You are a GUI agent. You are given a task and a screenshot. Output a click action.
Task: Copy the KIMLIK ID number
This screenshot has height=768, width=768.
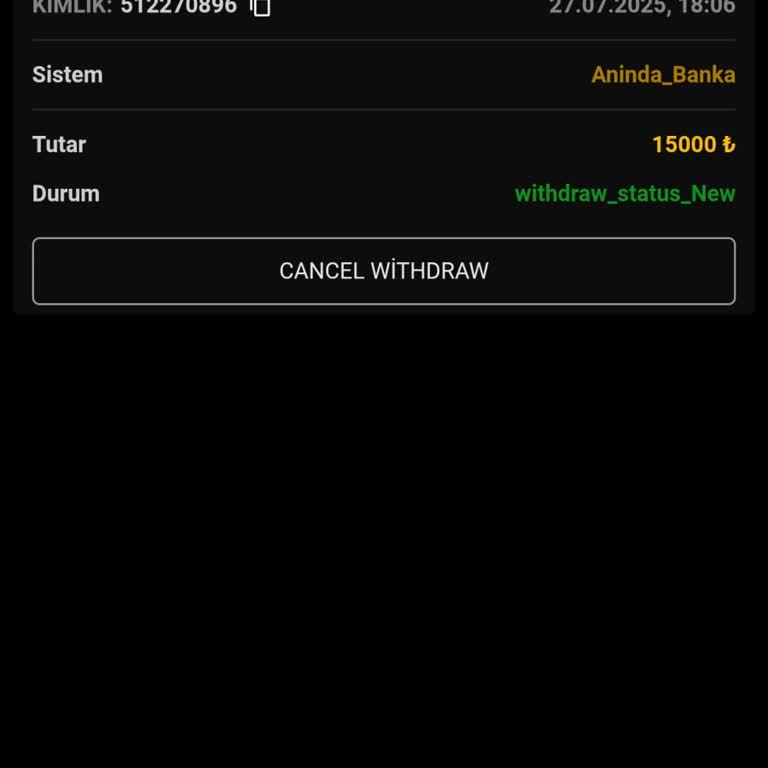[x=261, y=7]
